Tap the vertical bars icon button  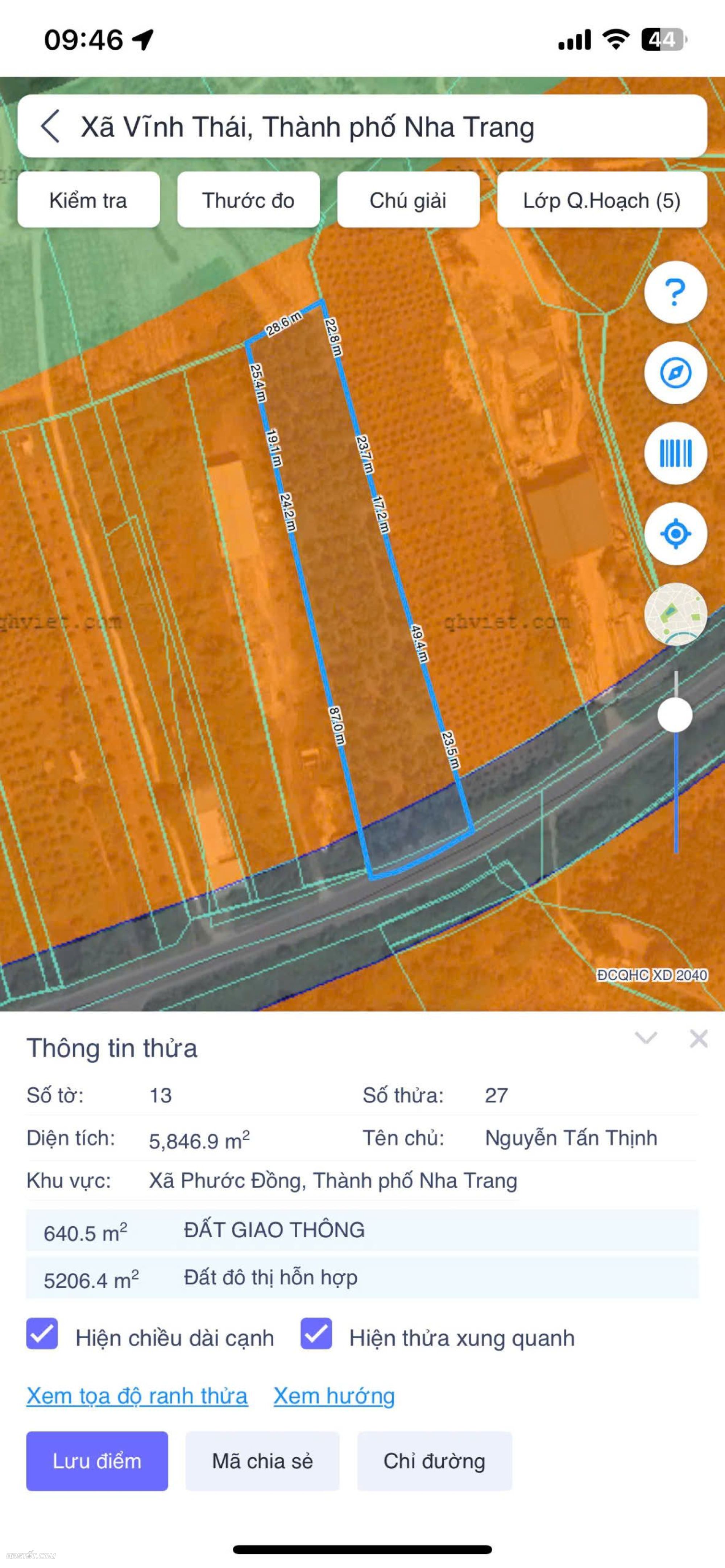(675, 454)
